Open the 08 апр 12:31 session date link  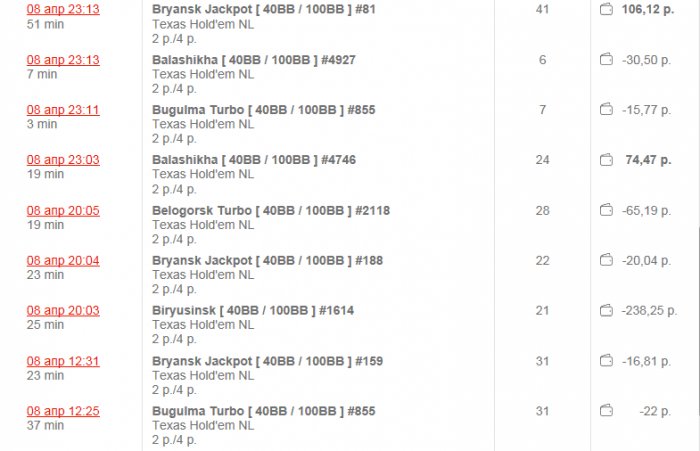point(63,361)
